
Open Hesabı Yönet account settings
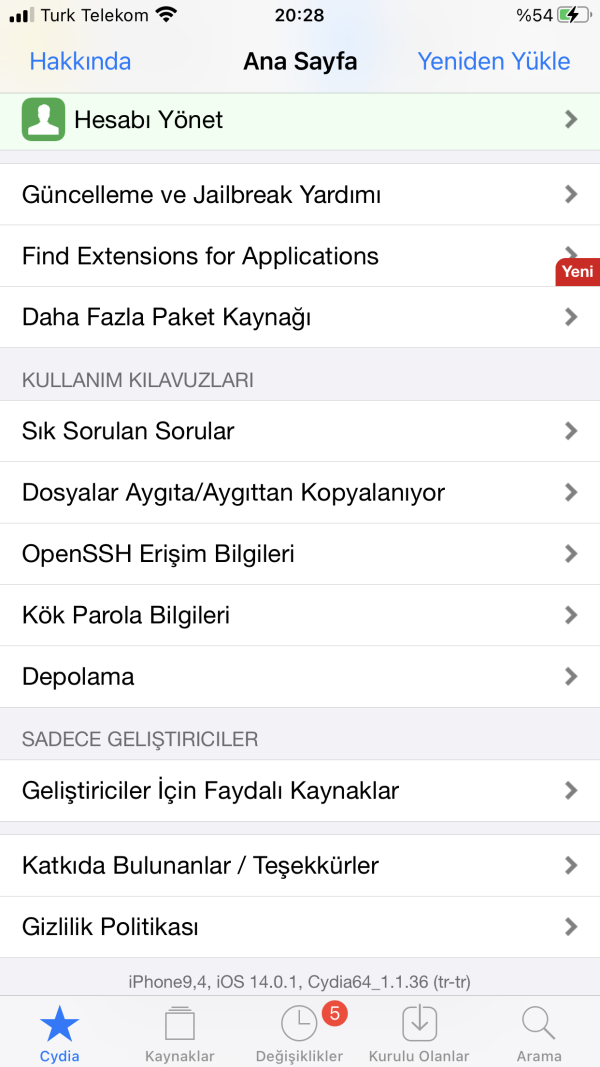300,120
